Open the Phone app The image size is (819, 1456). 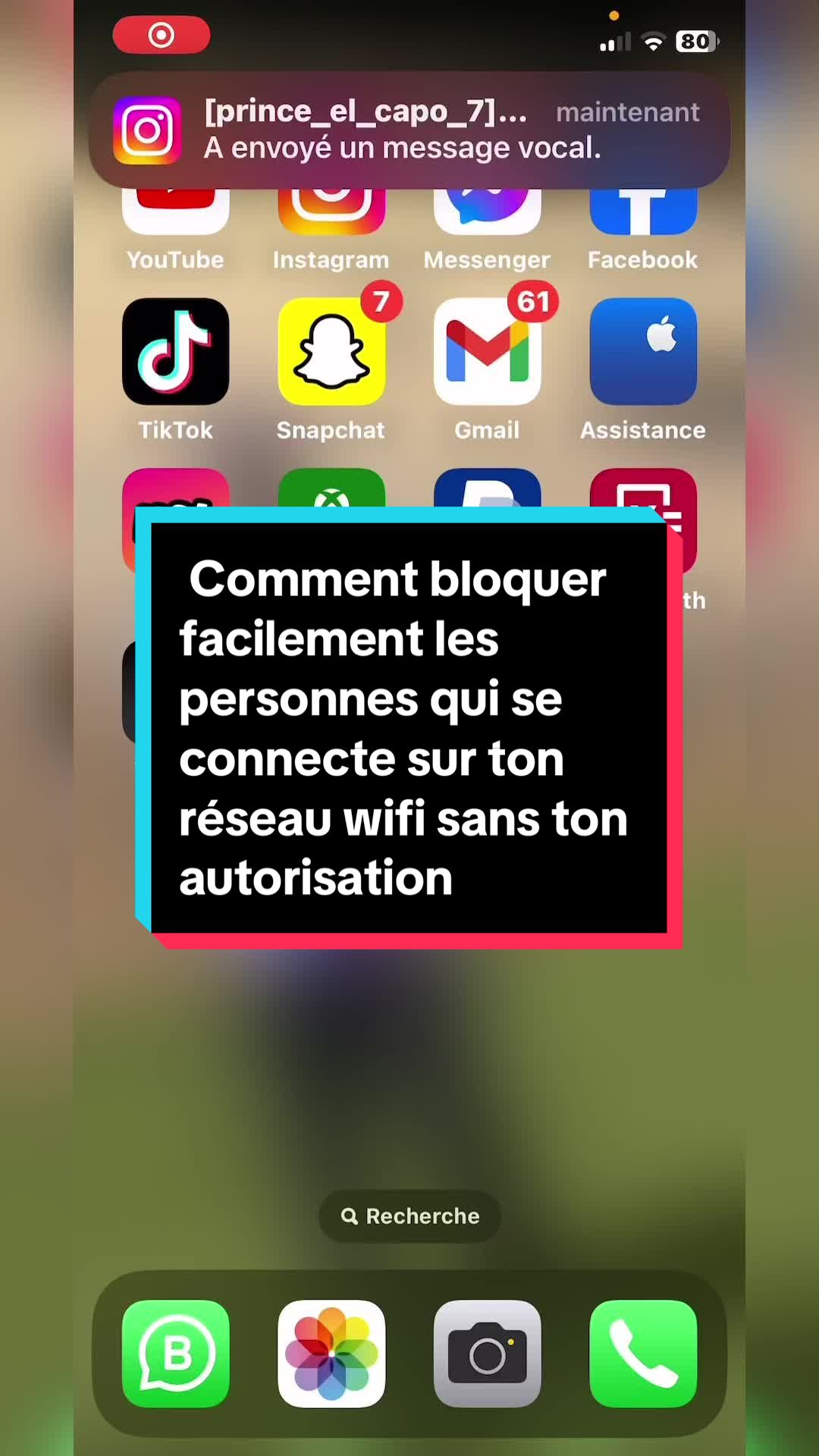point(643,1354)
